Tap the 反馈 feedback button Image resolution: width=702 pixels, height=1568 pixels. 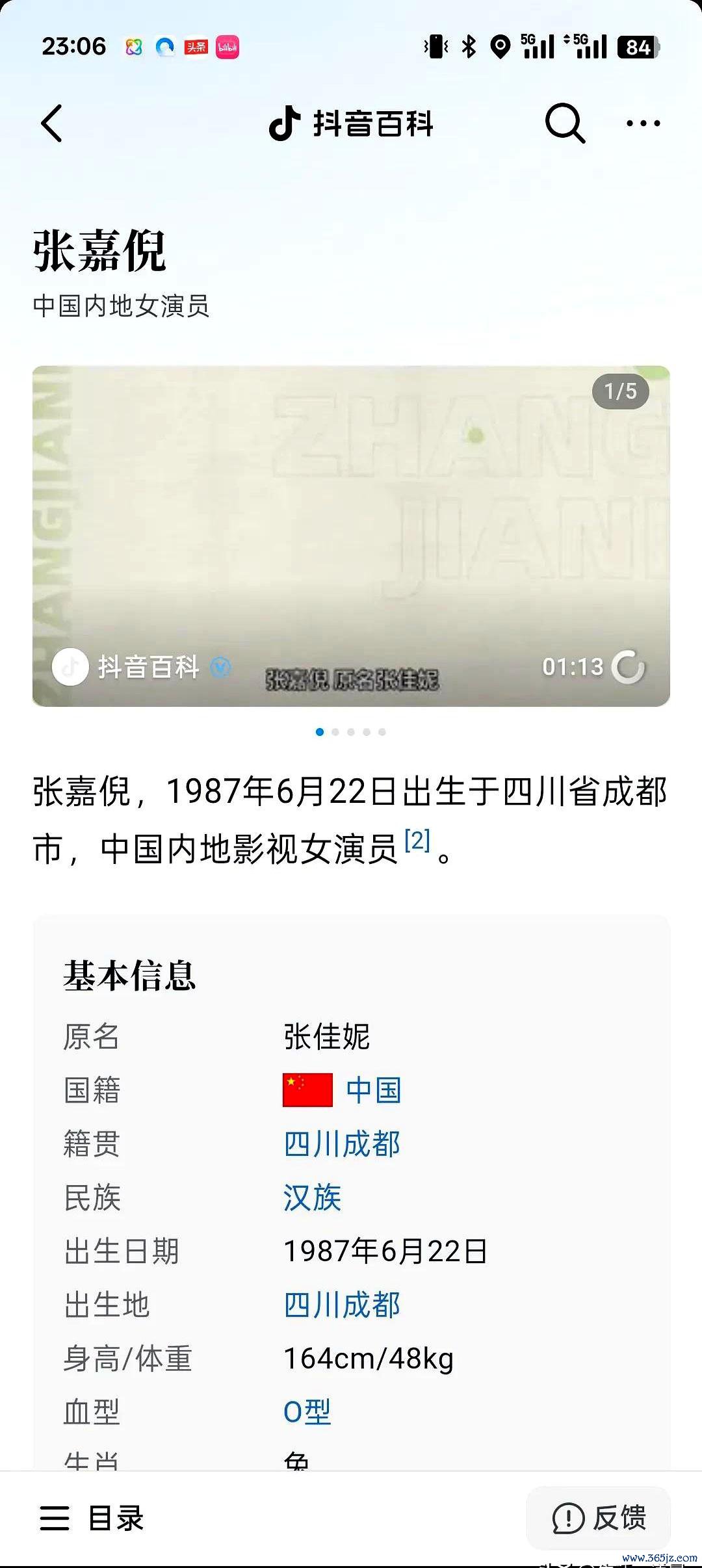(x=599, y=1519)
